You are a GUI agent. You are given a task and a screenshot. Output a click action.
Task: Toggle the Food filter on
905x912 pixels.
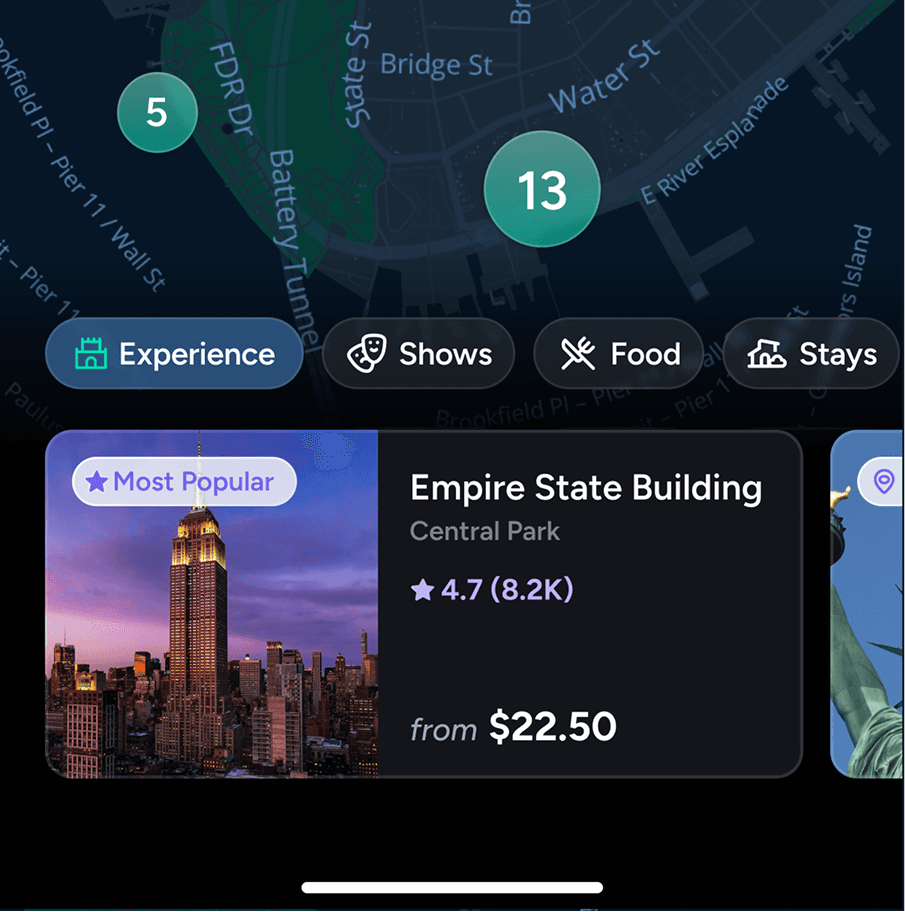[616, 353]
